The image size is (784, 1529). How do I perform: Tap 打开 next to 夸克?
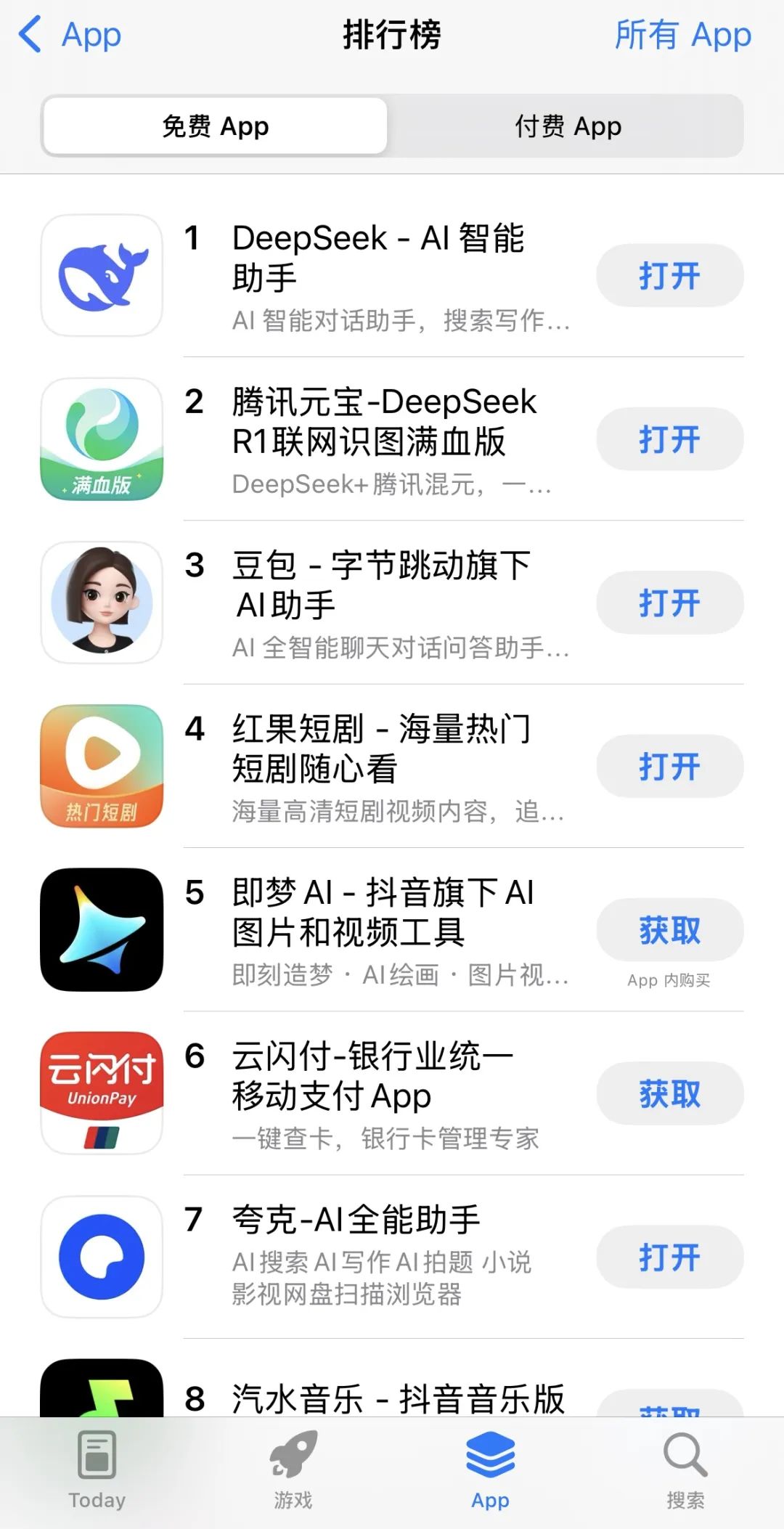pyautogui.click(x=669, y=1257)
